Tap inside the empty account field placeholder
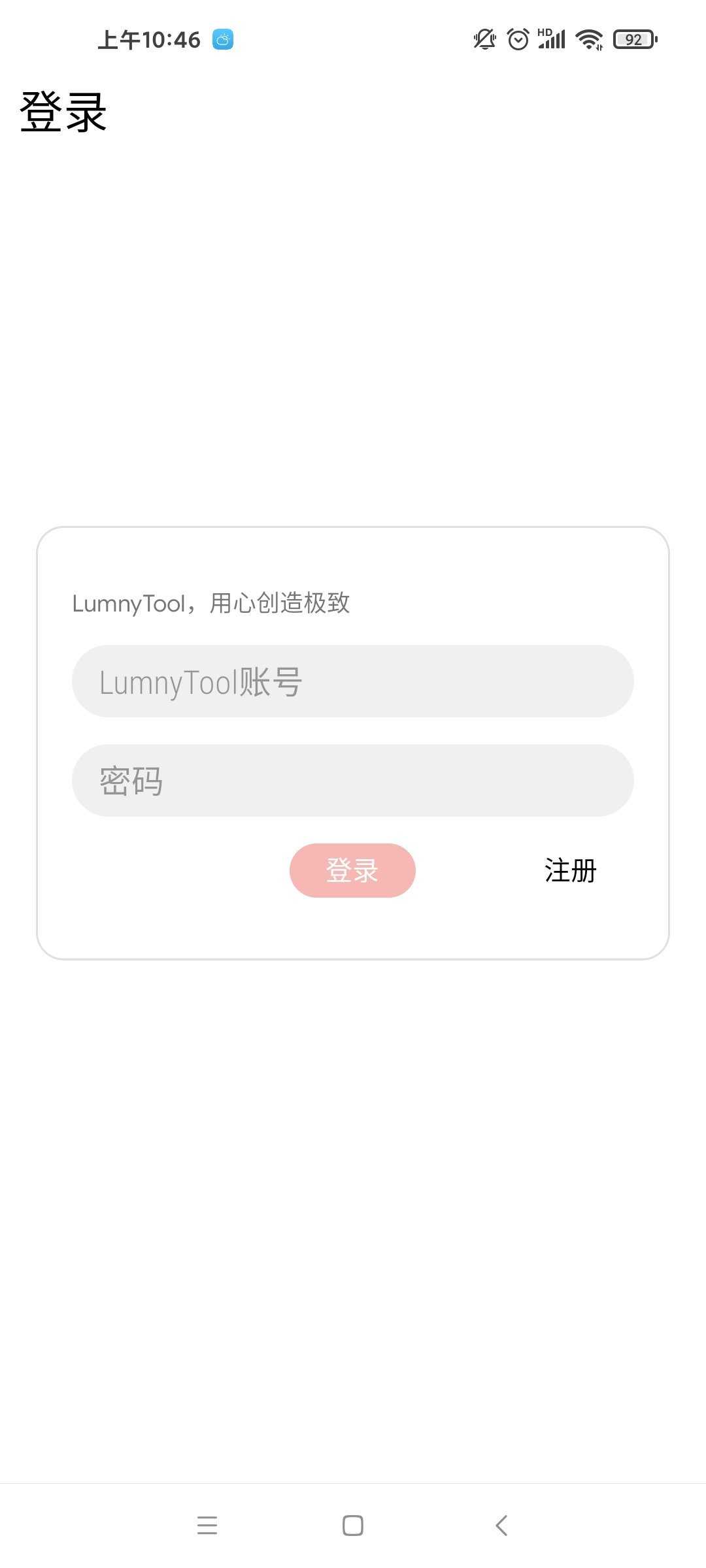 pos(352,681)
